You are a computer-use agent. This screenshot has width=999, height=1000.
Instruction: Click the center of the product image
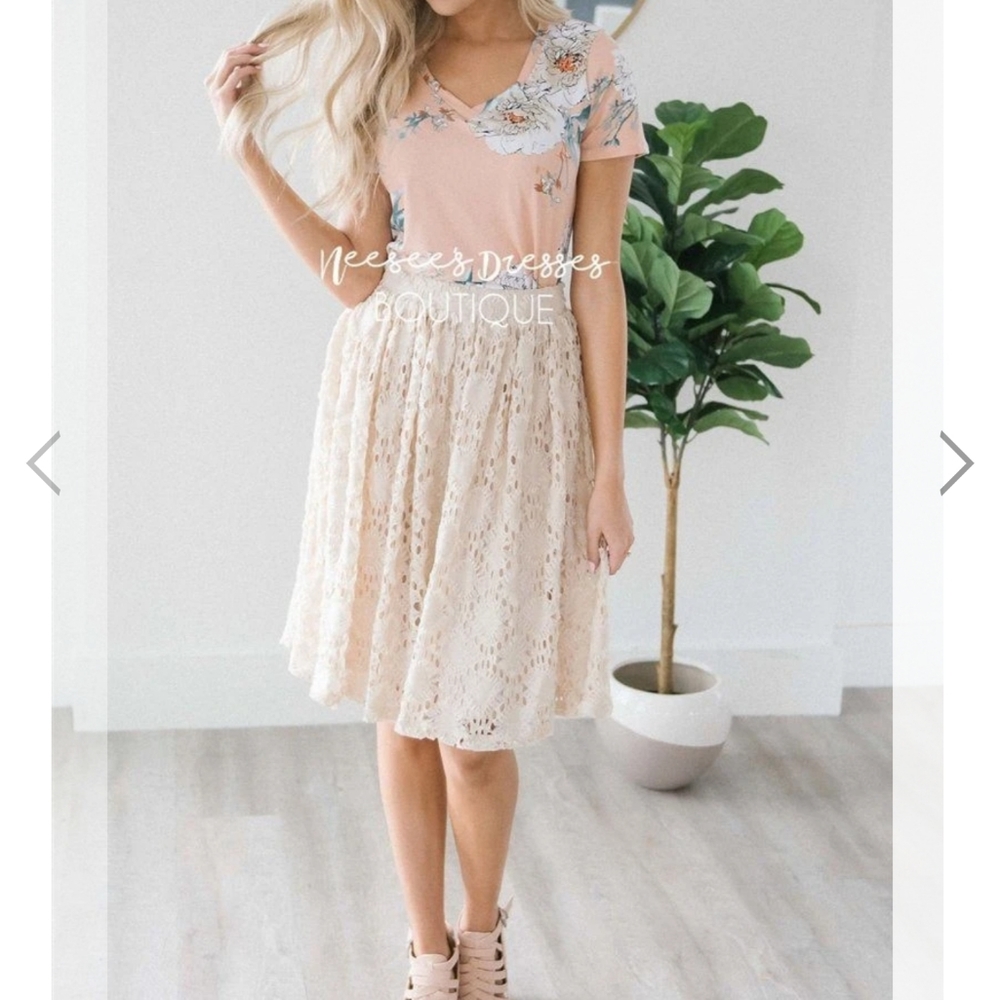(500, 500)
